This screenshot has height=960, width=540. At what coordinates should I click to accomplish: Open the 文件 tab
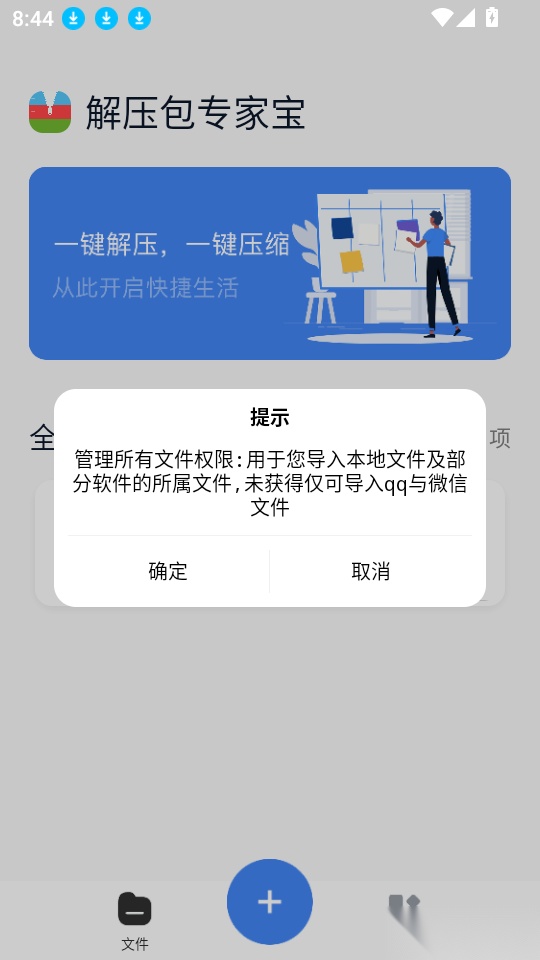click(135, 920)
